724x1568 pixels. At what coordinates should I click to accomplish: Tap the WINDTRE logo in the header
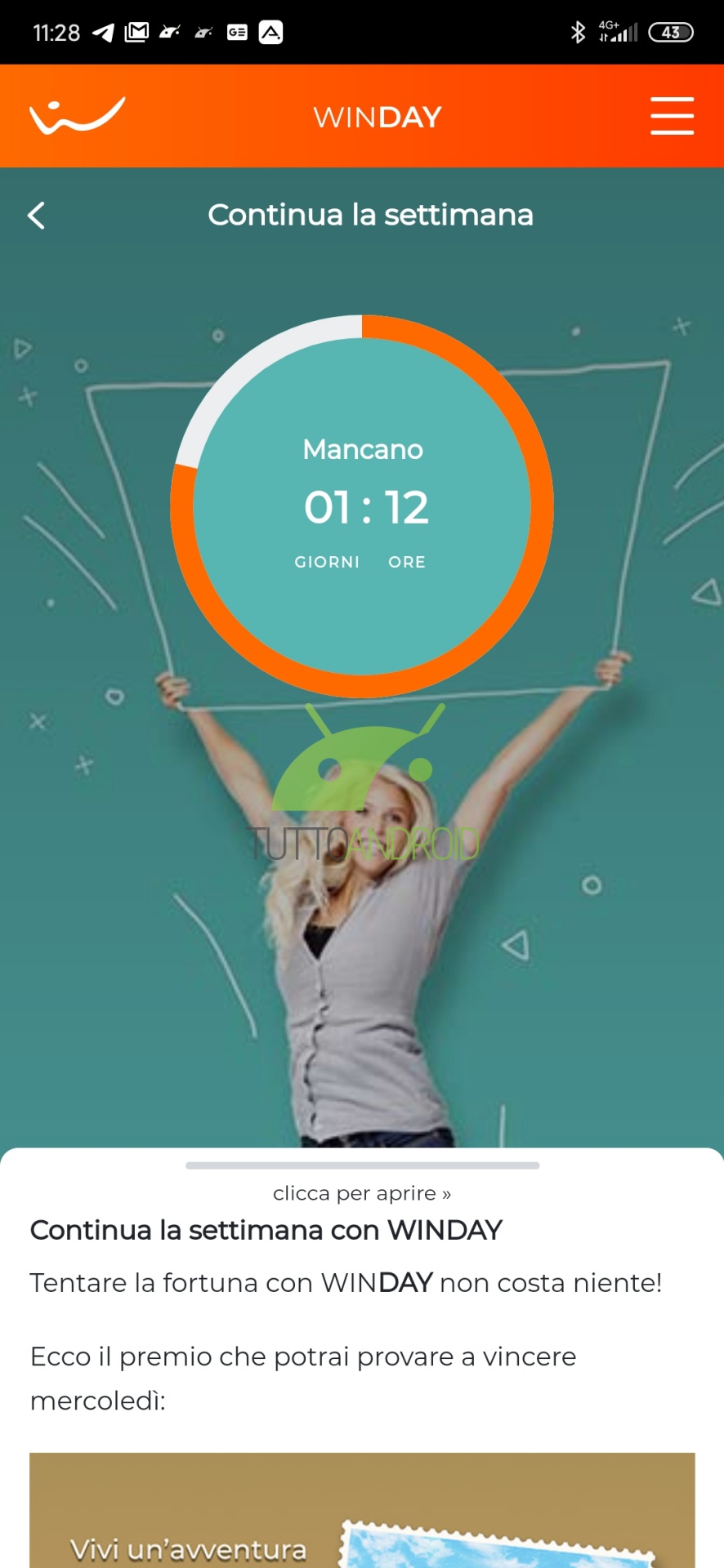click(x=78, y=116)
